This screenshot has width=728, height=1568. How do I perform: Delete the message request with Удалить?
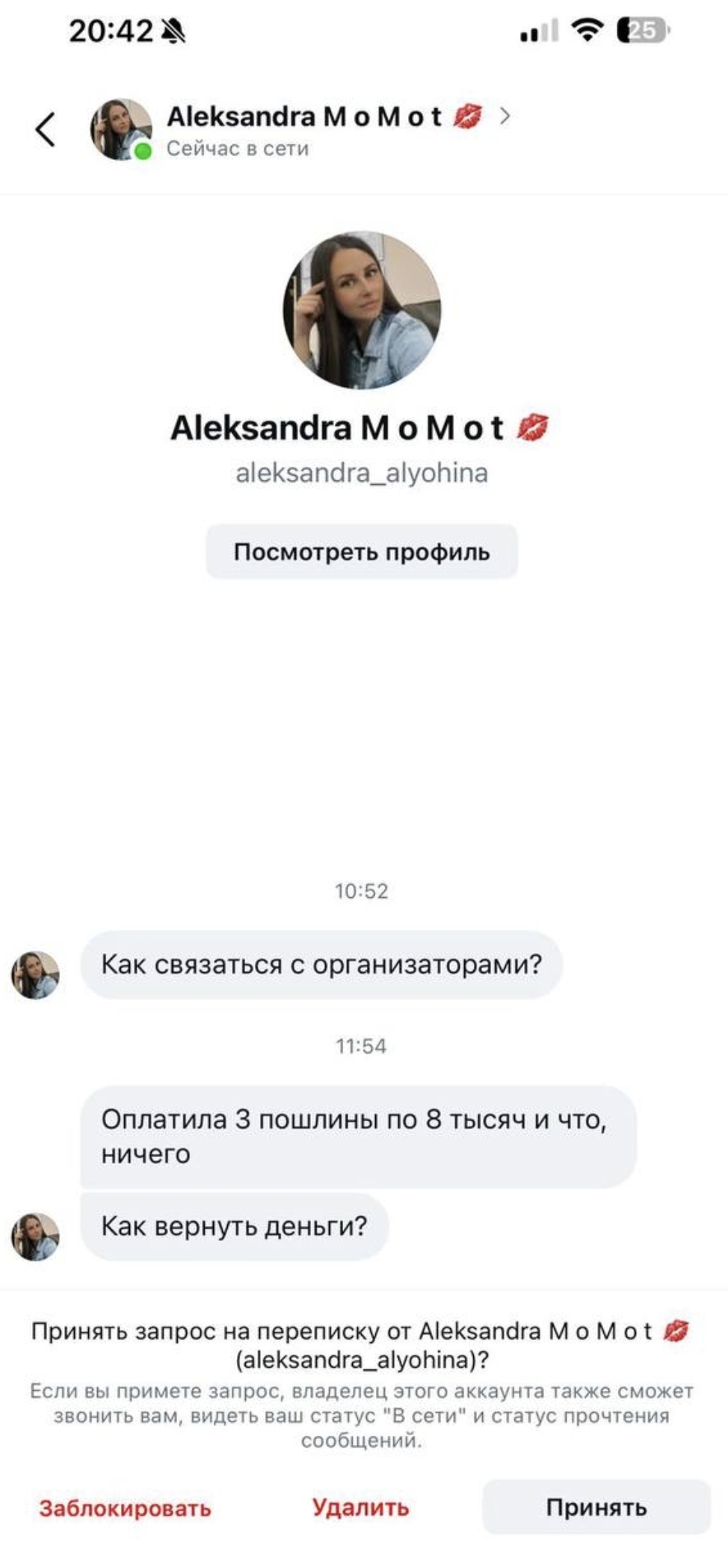pos(360,1507)
